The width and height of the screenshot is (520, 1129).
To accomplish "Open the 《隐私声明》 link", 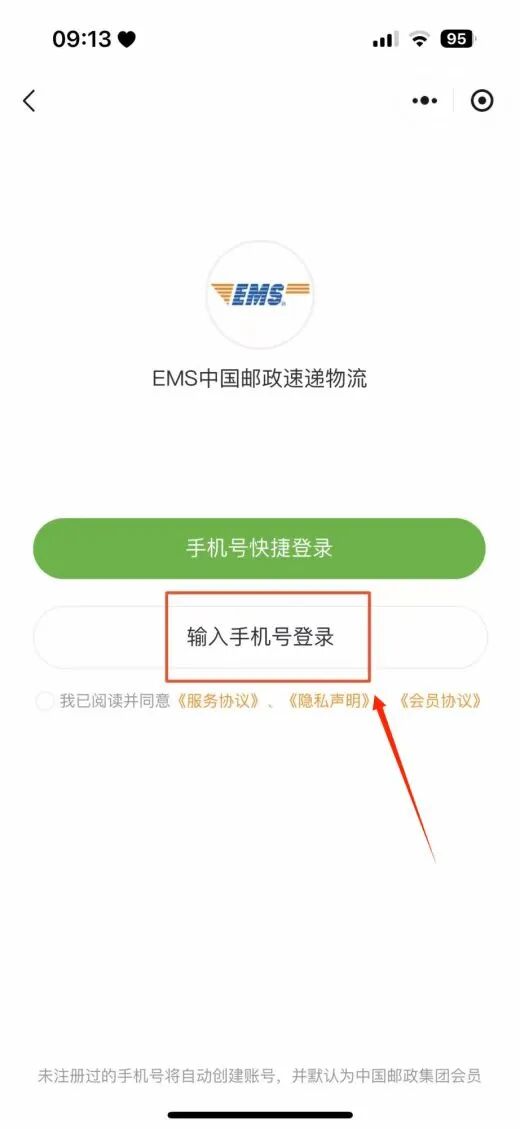I will tap(330, 701).
